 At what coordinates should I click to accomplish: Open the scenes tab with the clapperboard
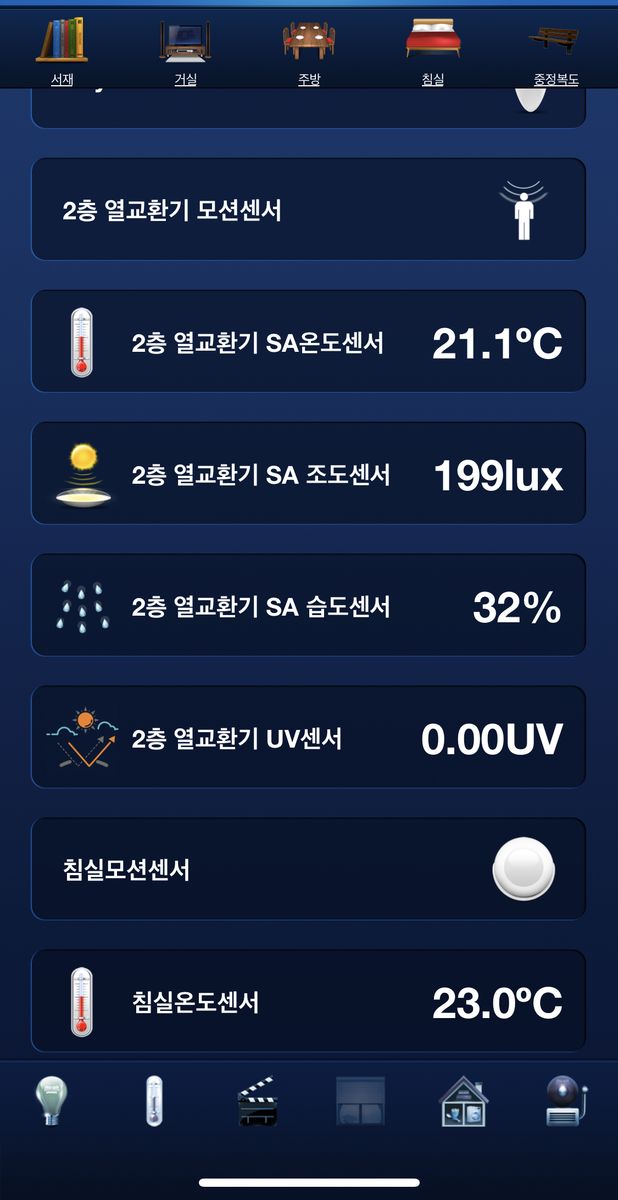click(257, 1101)
